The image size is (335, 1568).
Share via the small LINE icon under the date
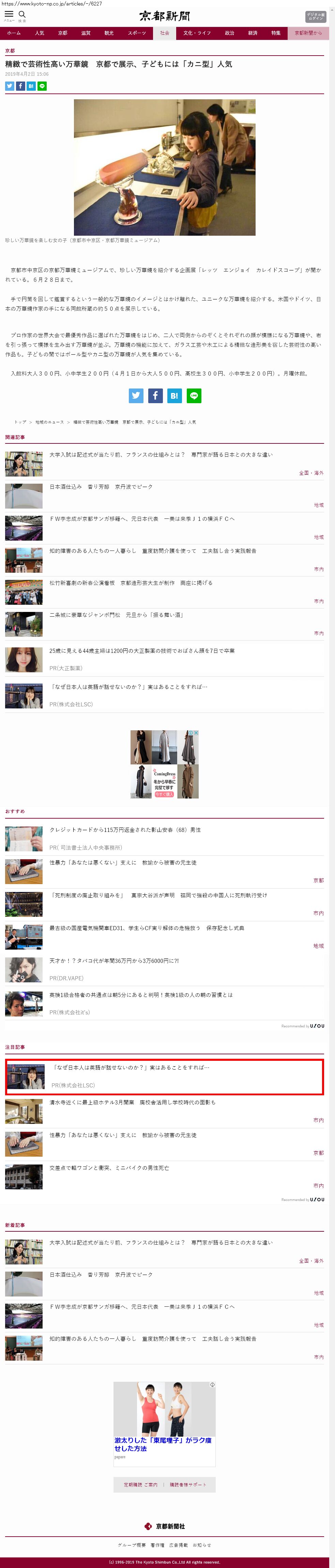point(42,86)
